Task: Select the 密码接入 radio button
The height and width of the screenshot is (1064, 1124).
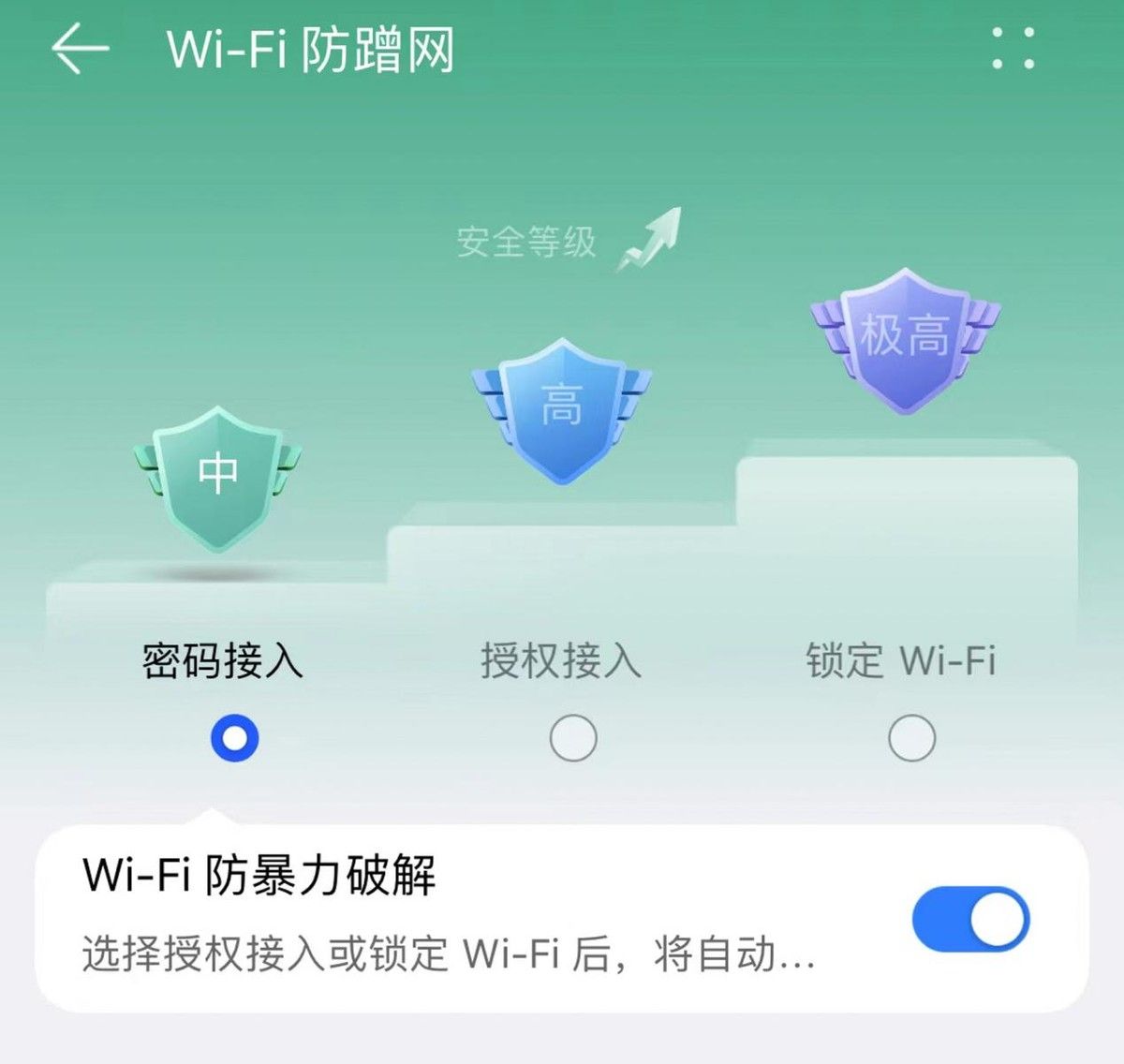Action: click(234, 738)
